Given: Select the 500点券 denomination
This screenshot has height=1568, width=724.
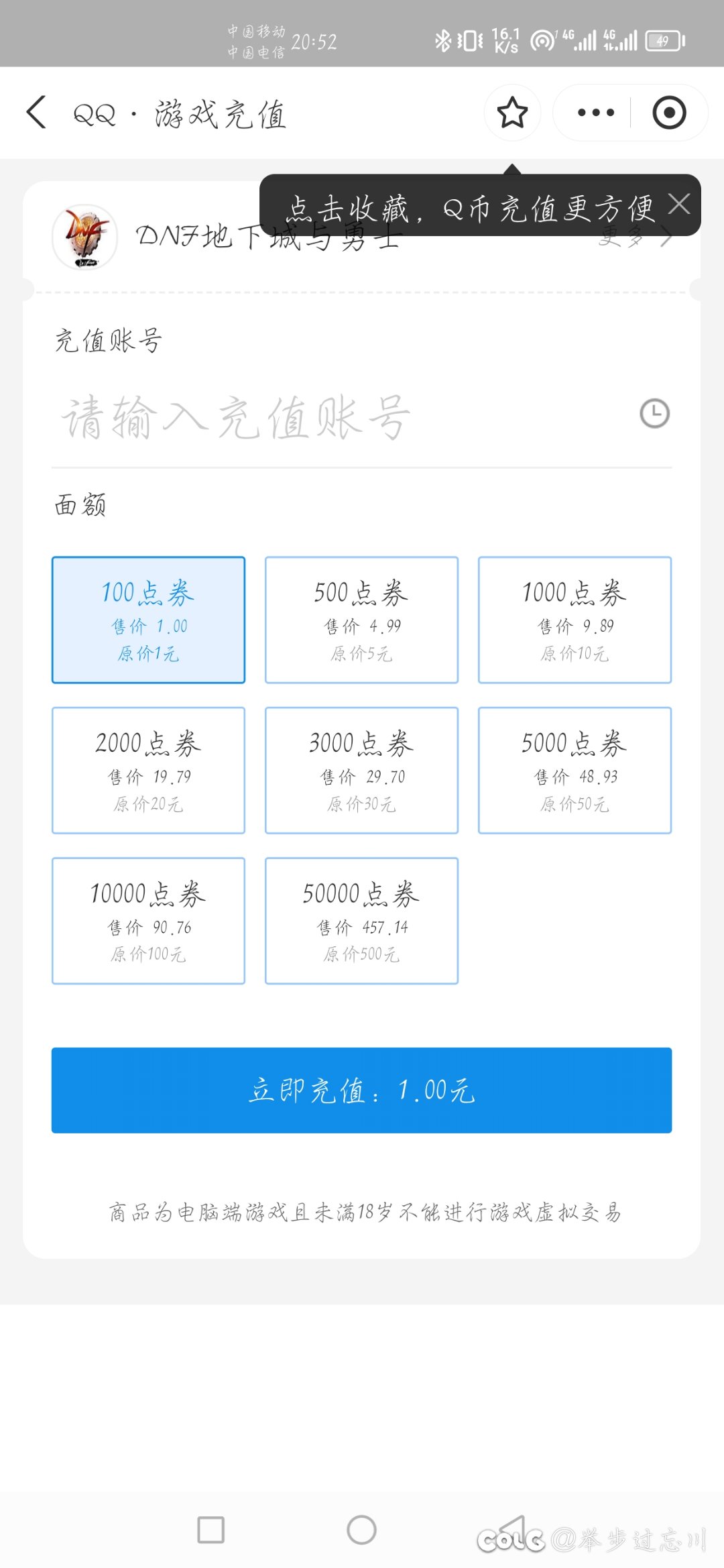Looking at the screenshot, I should coord(361,620).
